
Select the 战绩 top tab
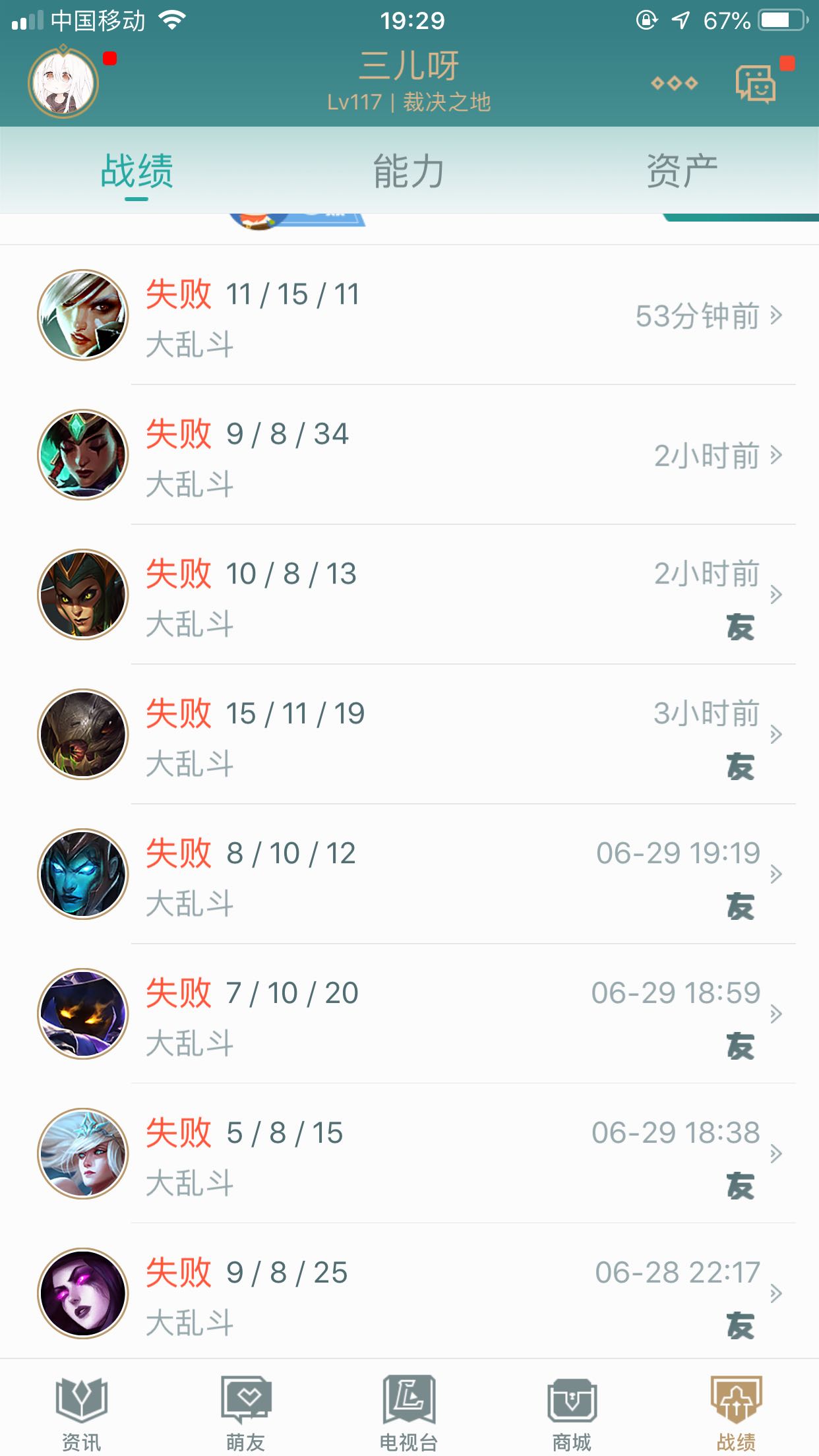(x=136, y=171)
